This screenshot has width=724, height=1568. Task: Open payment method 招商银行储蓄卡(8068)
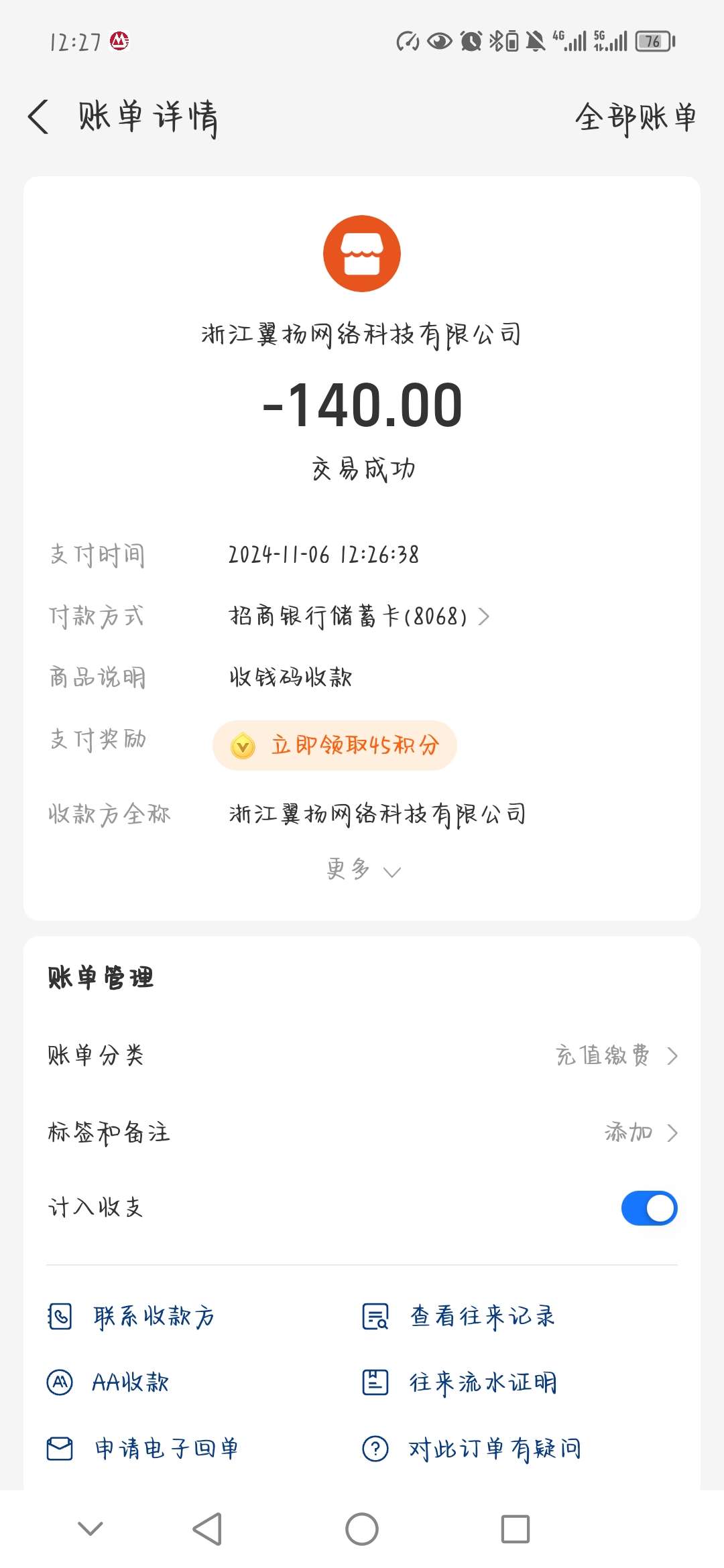tap(359, 616)
